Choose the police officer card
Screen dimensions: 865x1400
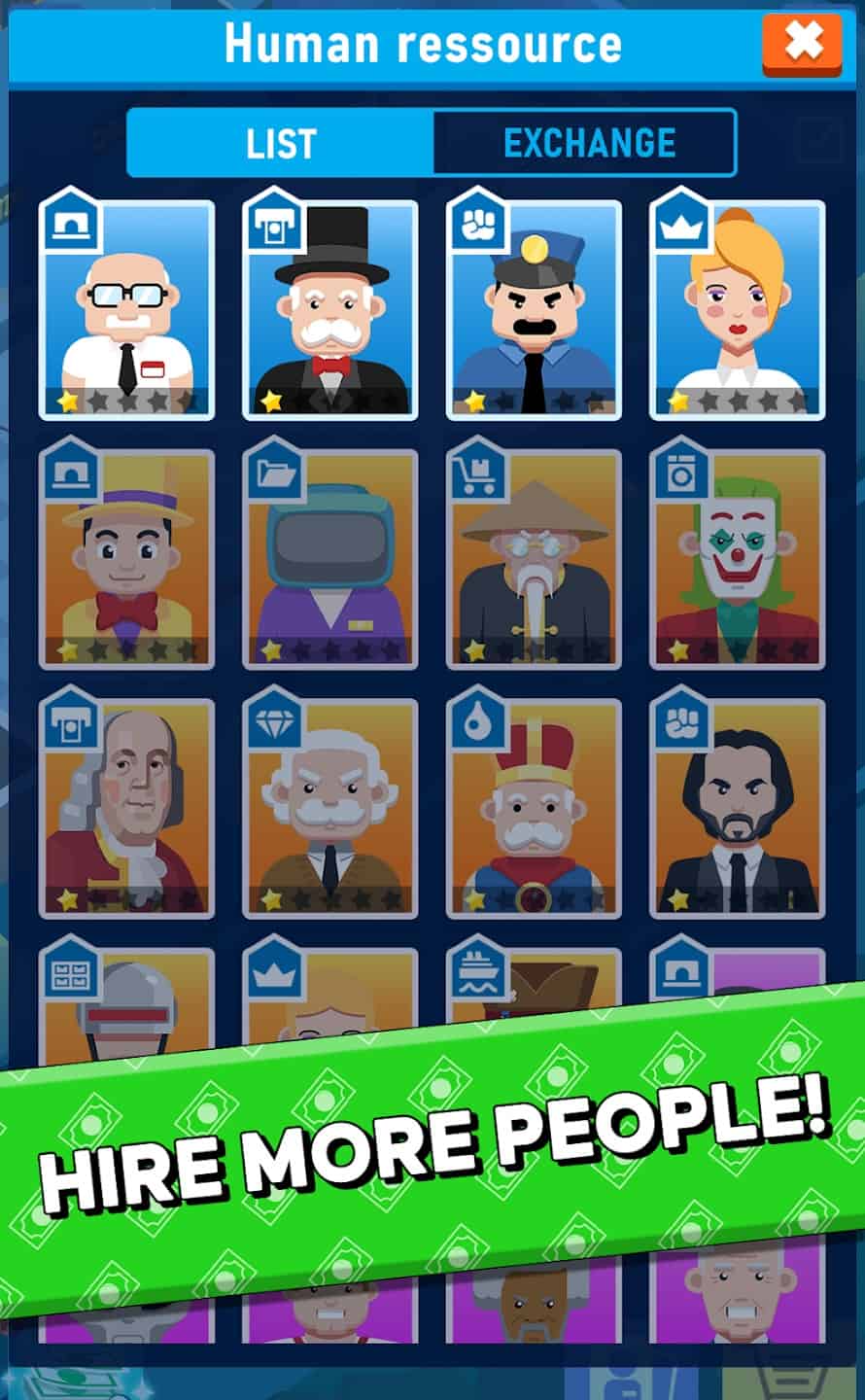click(x=534, y=311)
